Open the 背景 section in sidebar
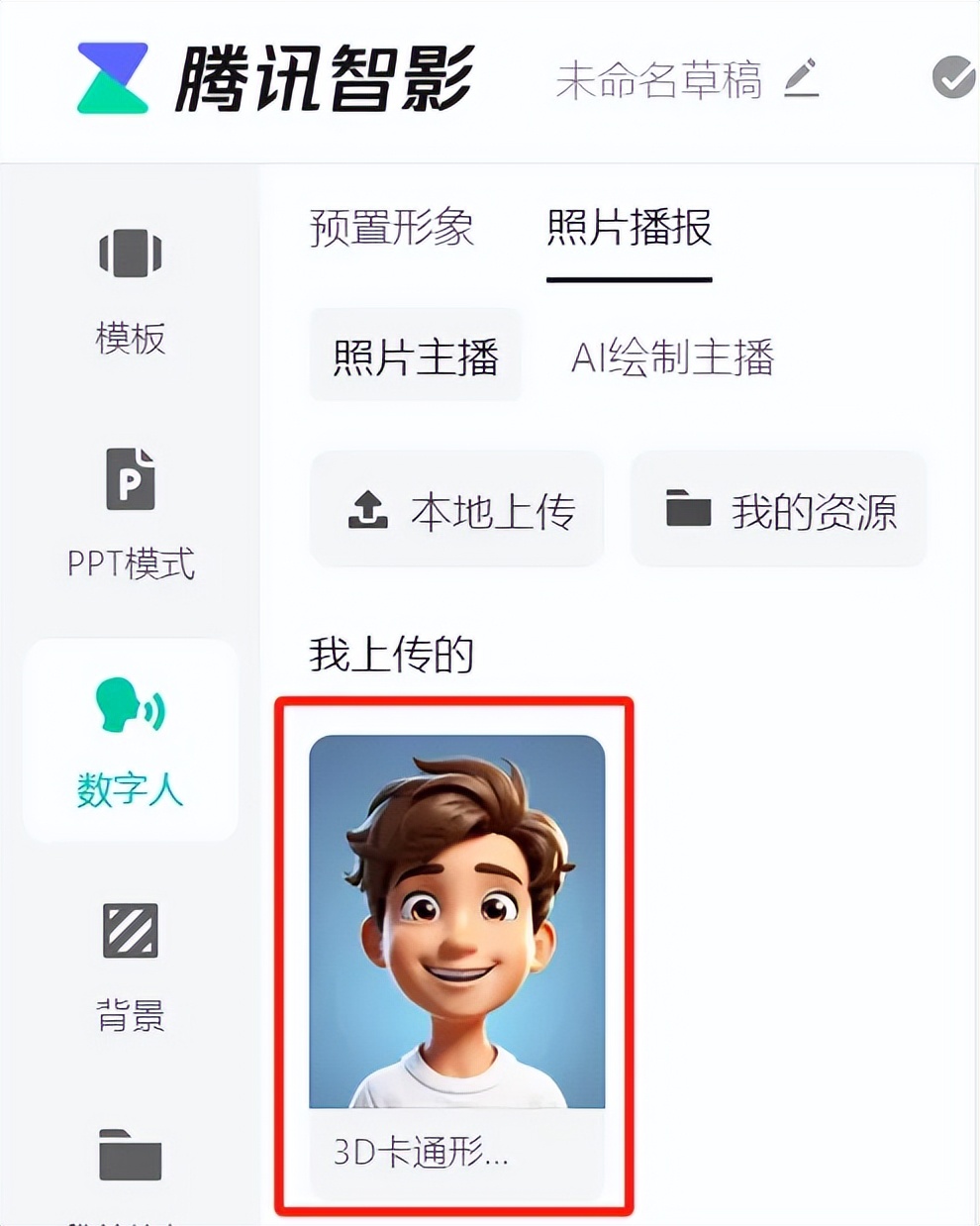The image size is (980, 1226). coord(130,966)
